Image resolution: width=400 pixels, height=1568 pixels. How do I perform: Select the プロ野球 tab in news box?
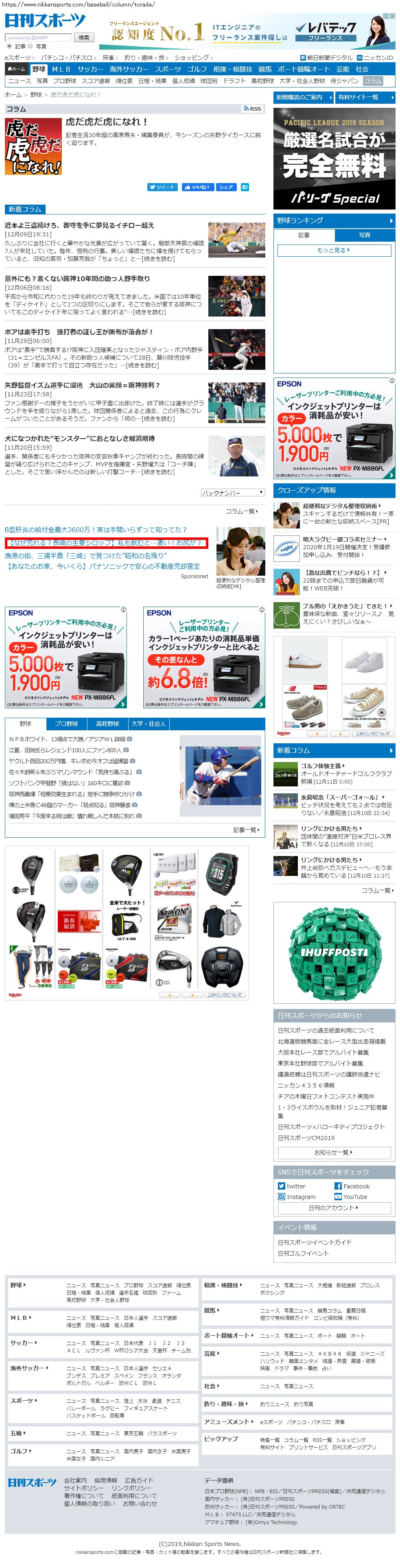point(66,724)
